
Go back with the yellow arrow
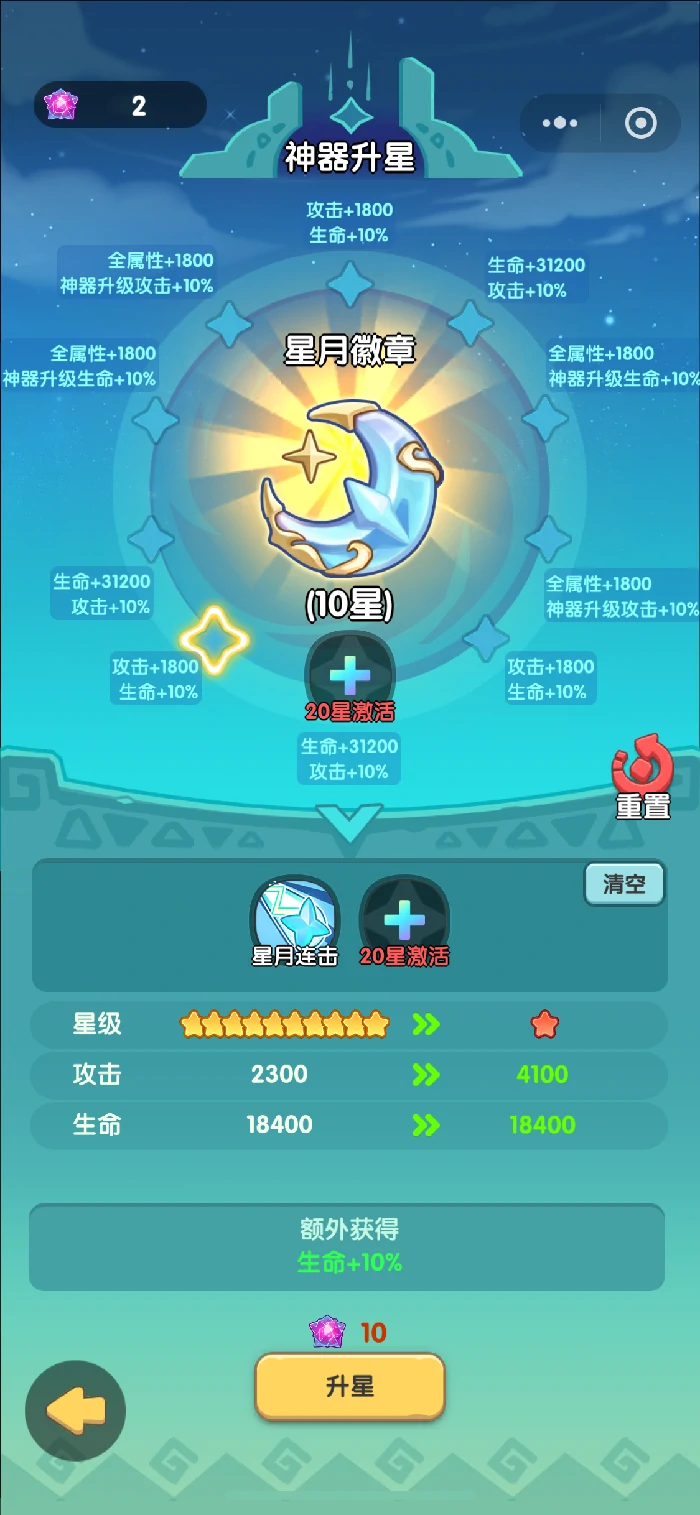(x=75, y=1411)
